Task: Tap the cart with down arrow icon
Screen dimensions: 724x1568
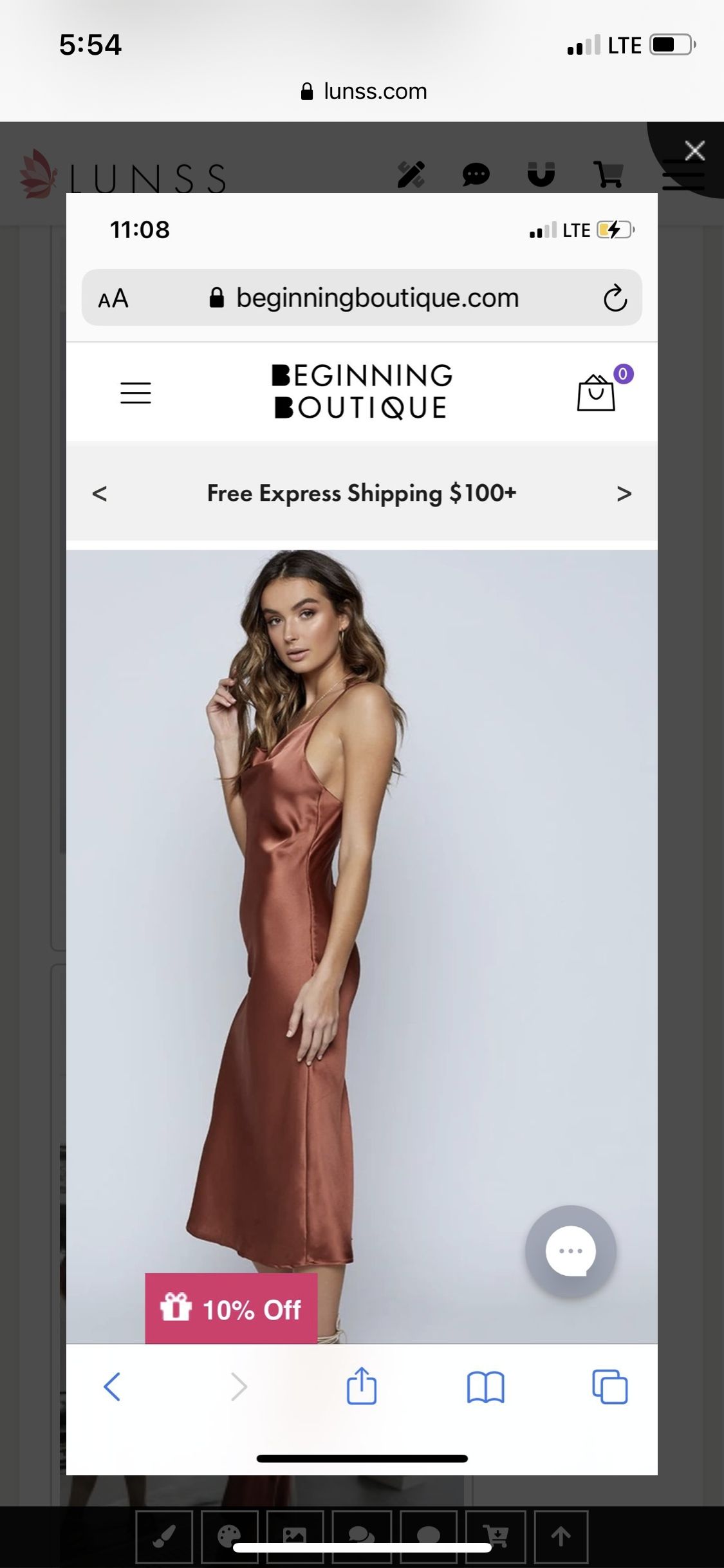Action: [495, 1536]
